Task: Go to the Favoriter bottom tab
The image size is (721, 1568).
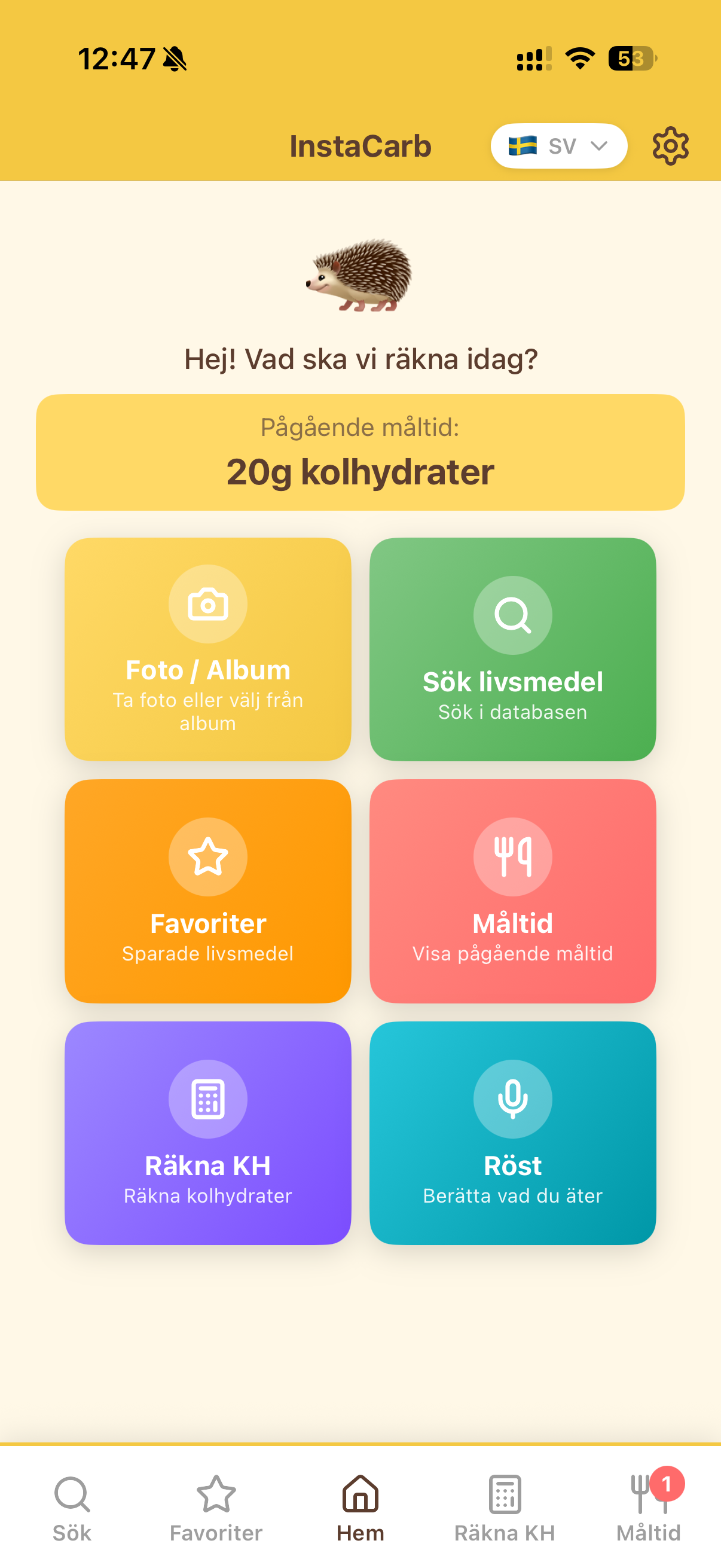Action: pos(216,1507)
